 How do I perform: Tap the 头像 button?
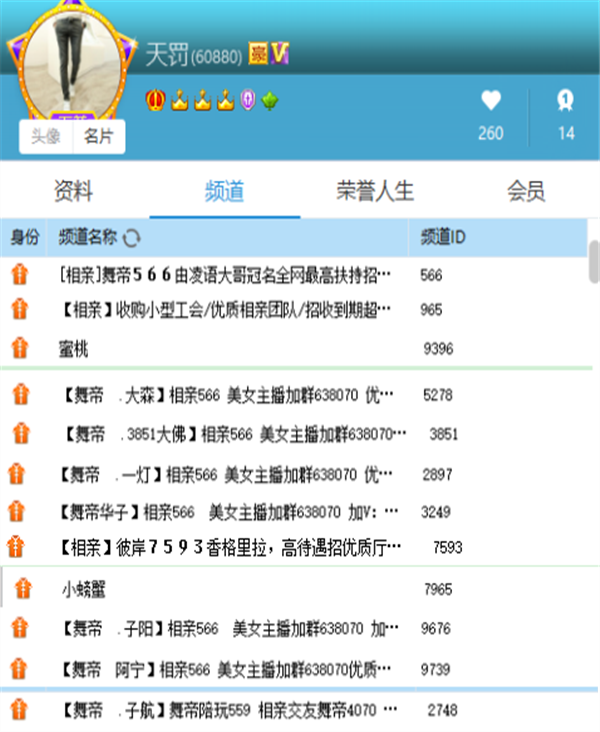tap(45, 138)
